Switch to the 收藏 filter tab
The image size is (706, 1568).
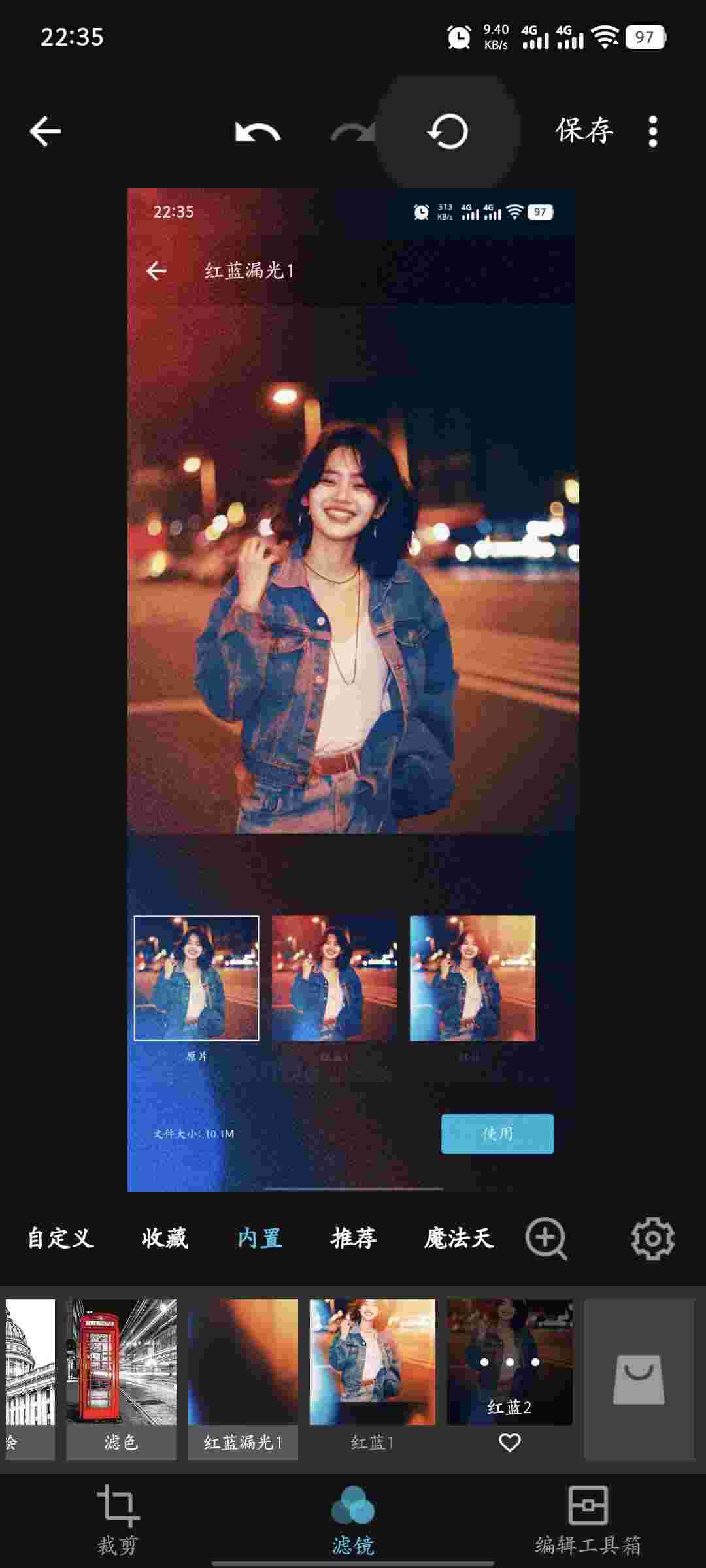165,1238
